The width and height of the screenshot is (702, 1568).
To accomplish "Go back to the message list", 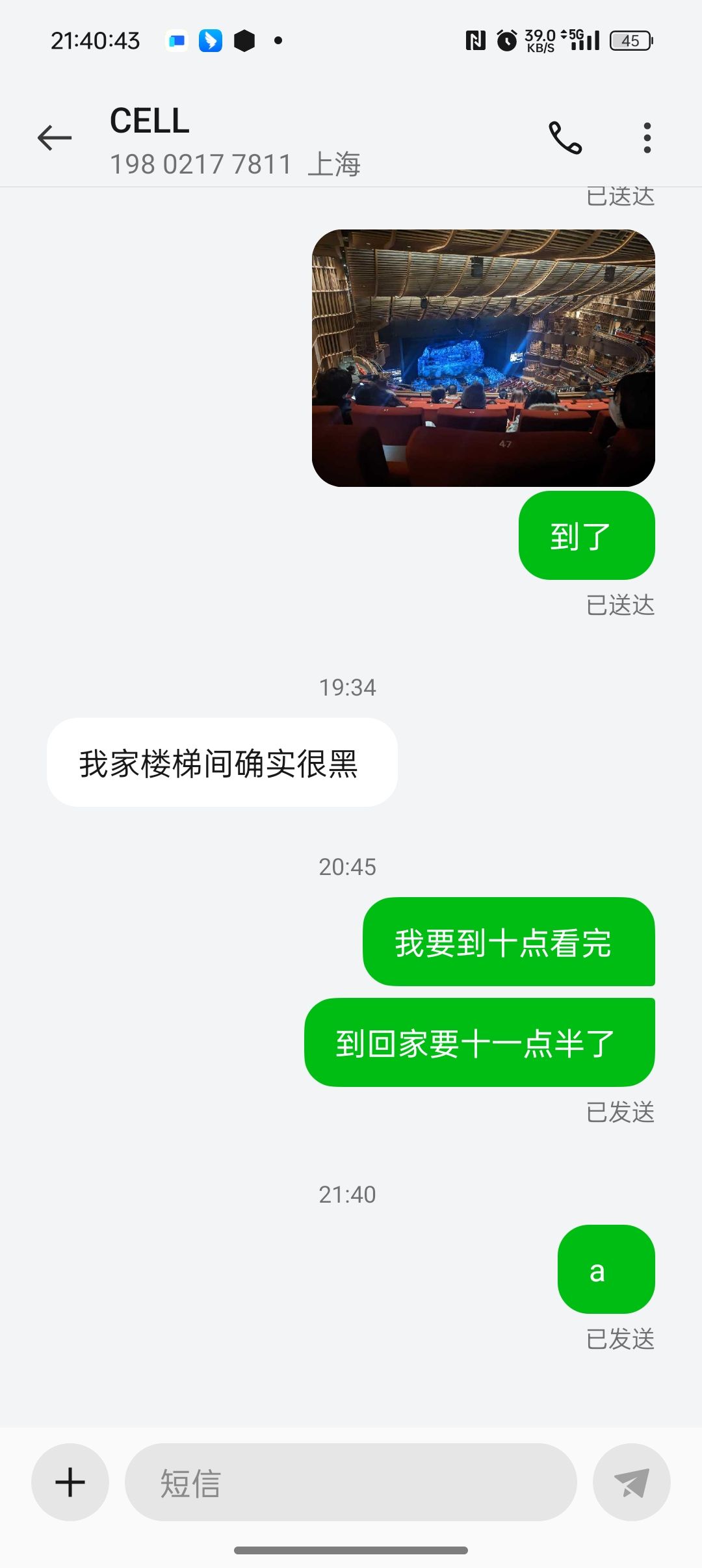I will pyautogui.click(x=55, y=138).
